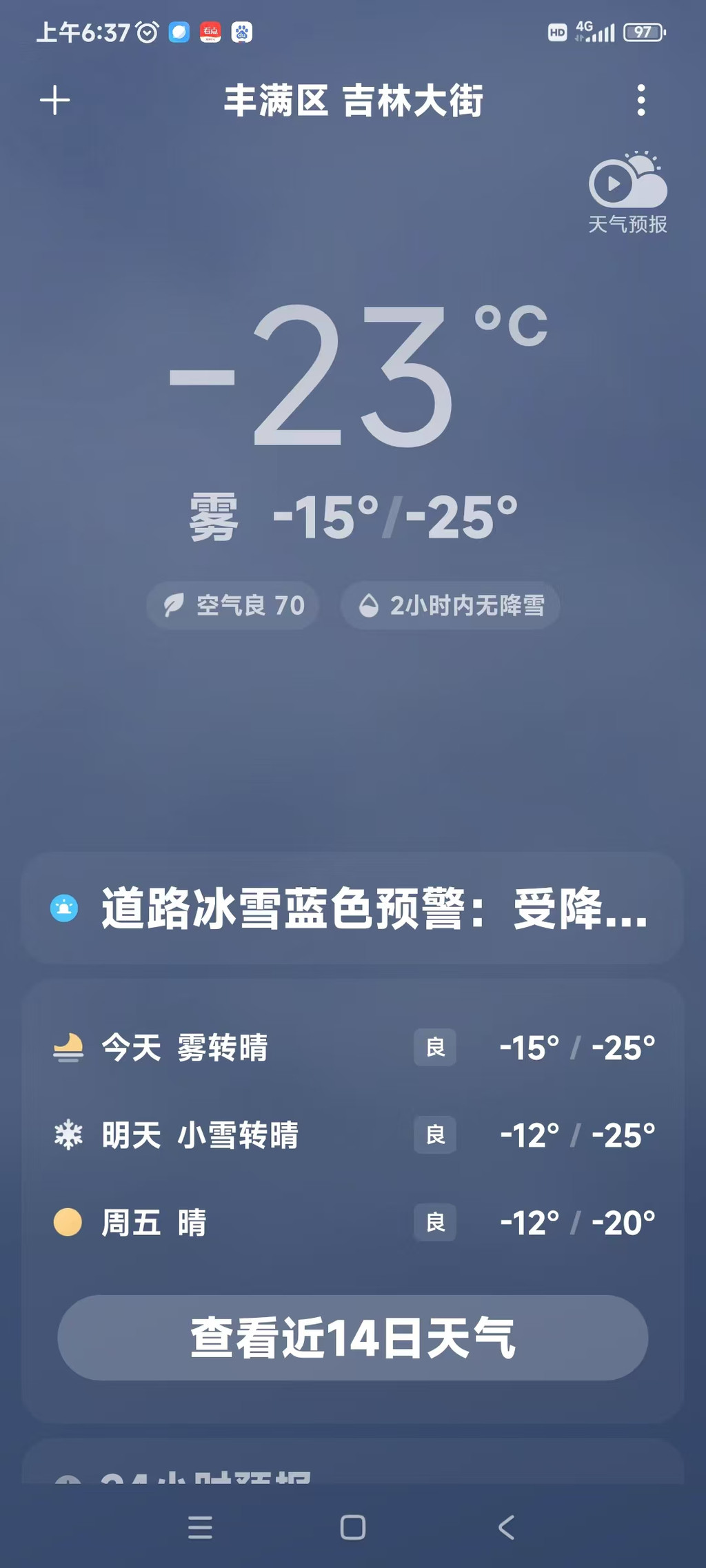Viewport: 706px width, 1568px height.
Task: Select the 周五 晴 forecast row
Action: point(353,1223)
